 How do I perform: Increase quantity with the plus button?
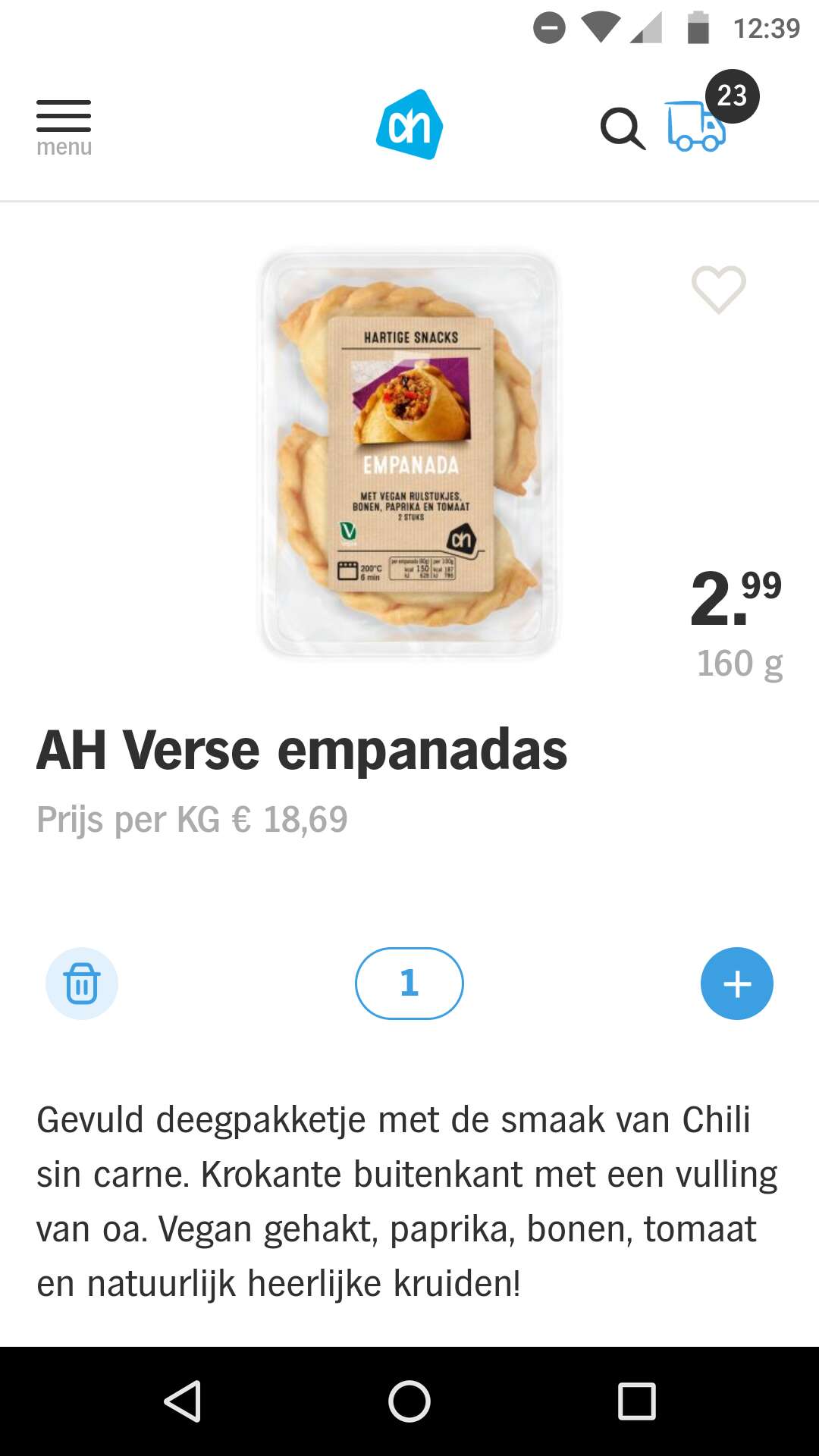coord(736,984)
